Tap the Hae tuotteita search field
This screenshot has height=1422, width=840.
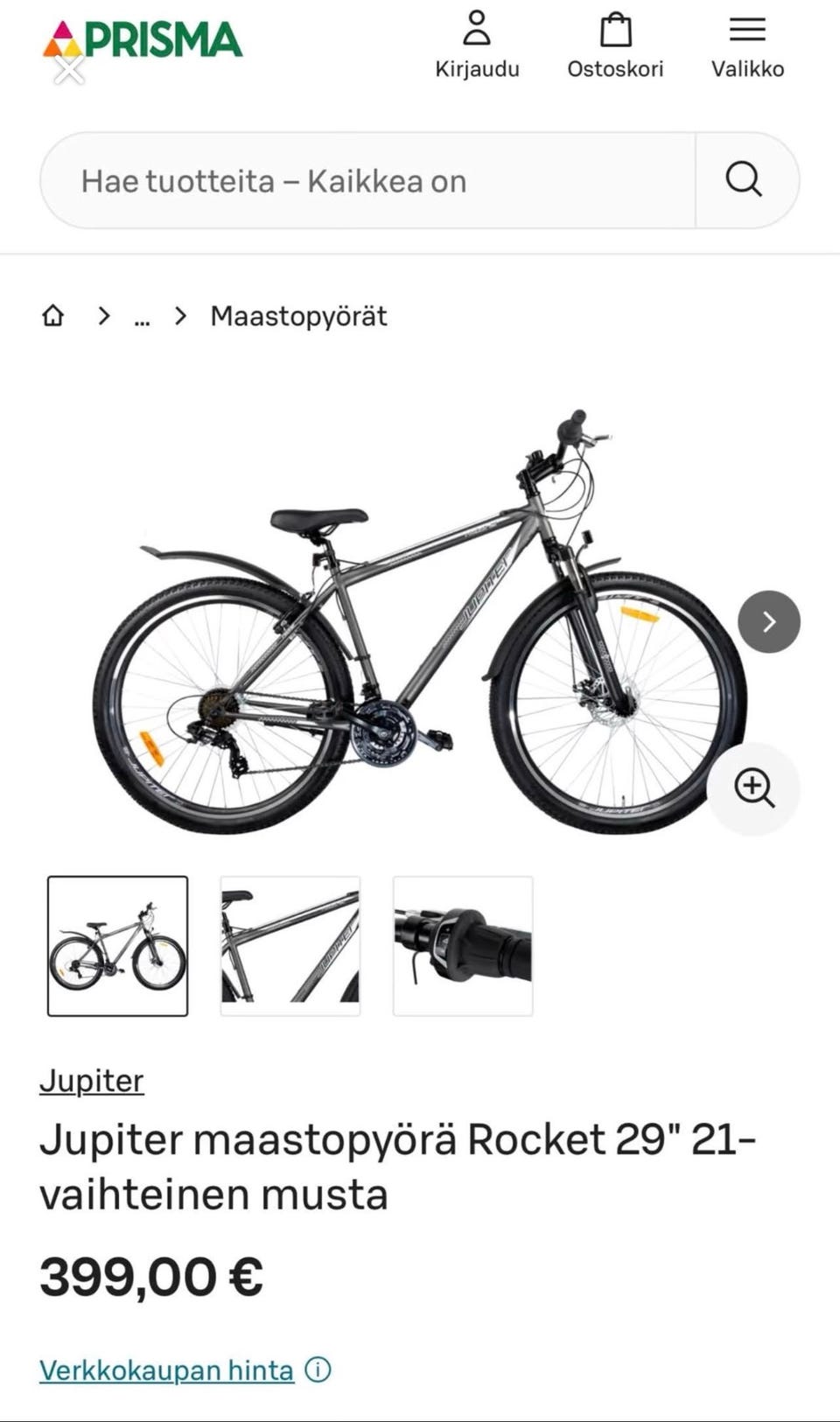point(367,181)
